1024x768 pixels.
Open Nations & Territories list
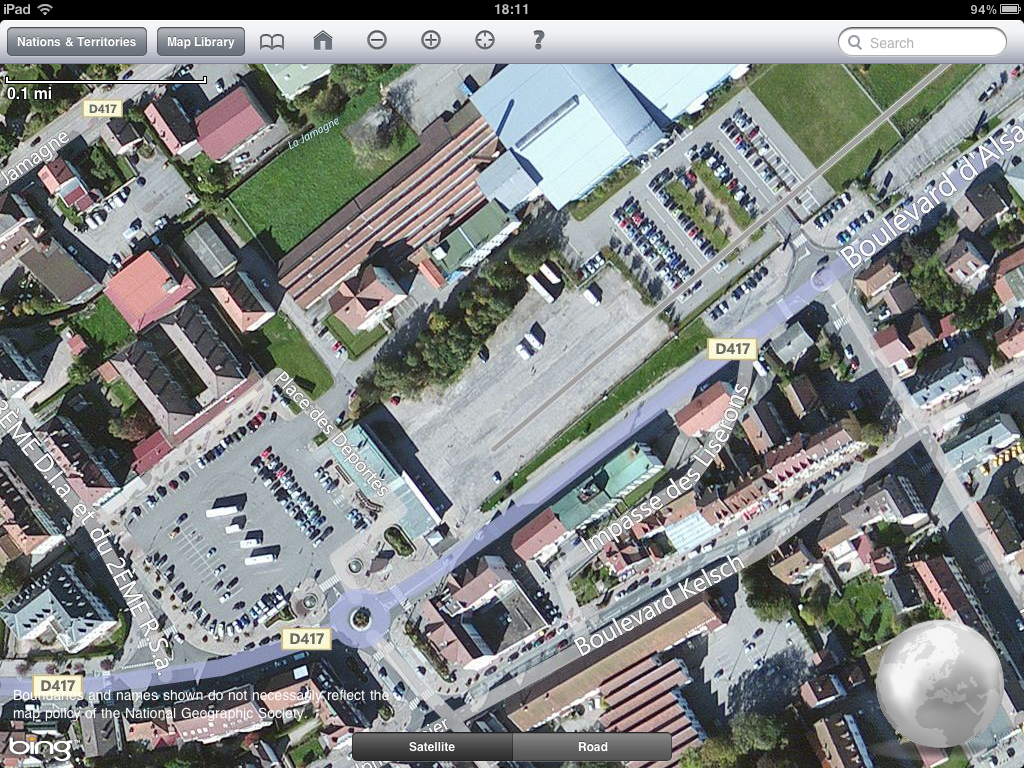pyautogui.click(x=77, y=42)
